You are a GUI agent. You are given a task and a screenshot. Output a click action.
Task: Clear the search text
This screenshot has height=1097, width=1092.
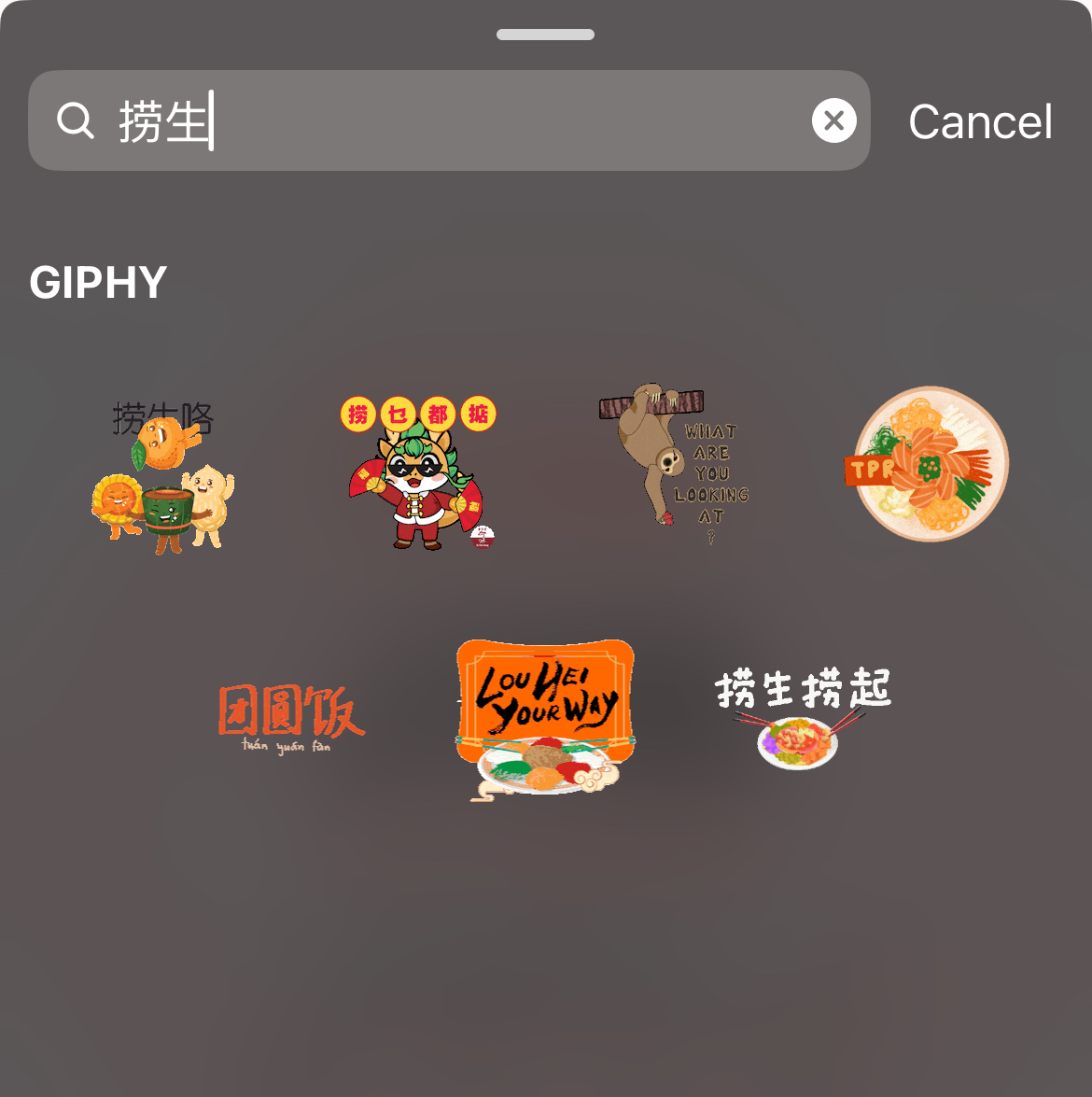pyautogui.click(x=833, y=120)
